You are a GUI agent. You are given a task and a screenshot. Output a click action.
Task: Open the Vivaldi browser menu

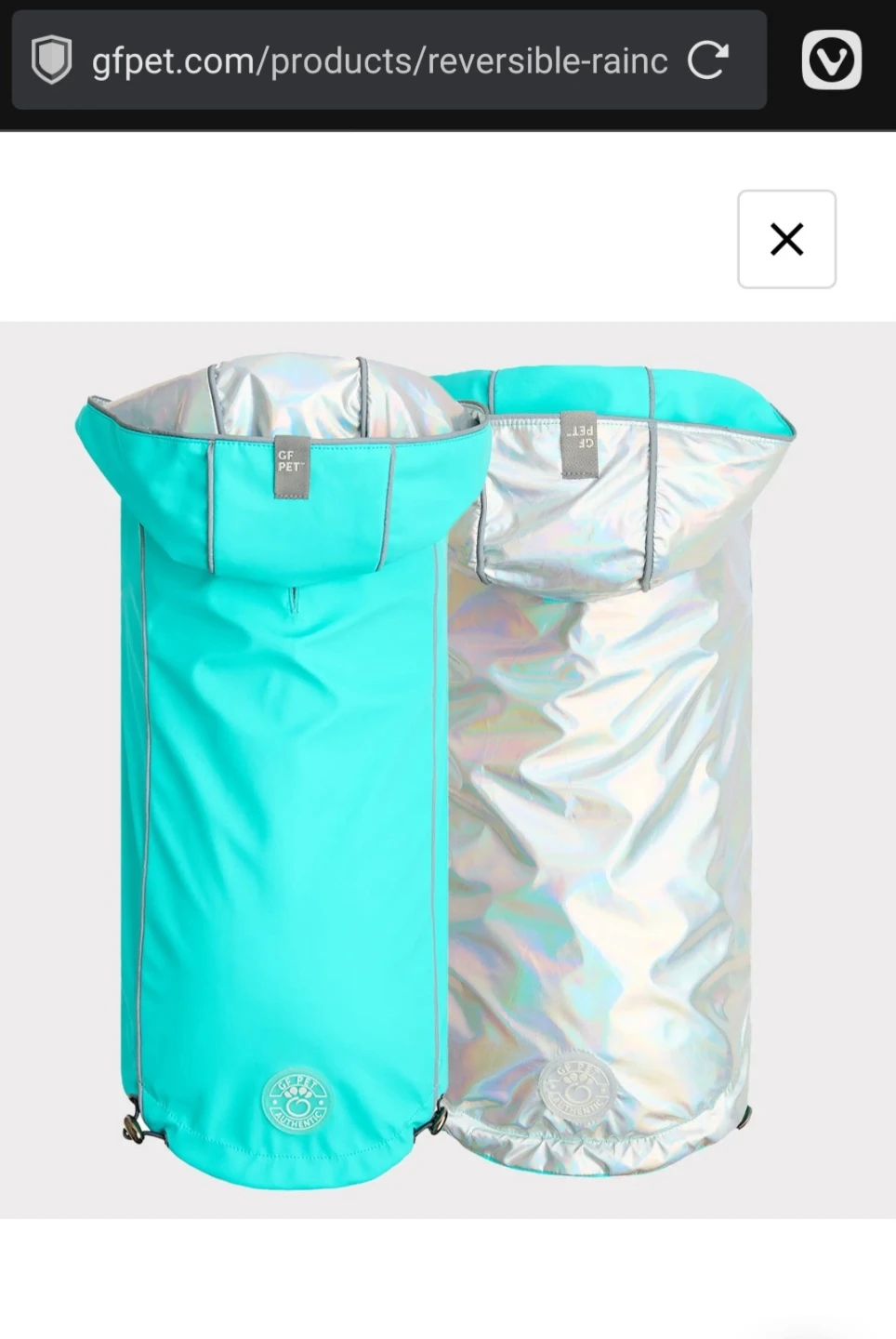(x=831, y=60)
